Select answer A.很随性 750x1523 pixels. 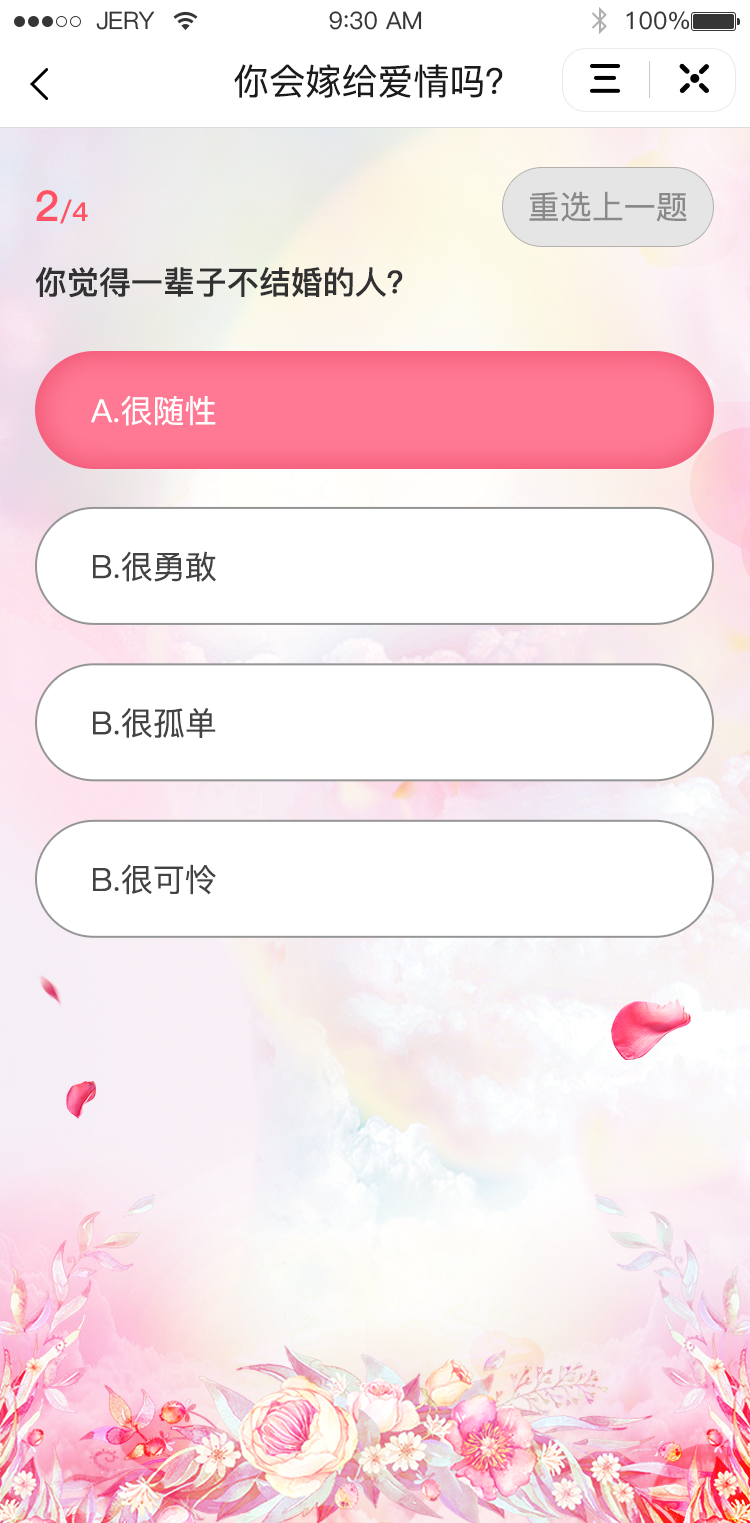click(x=374, y=410)
